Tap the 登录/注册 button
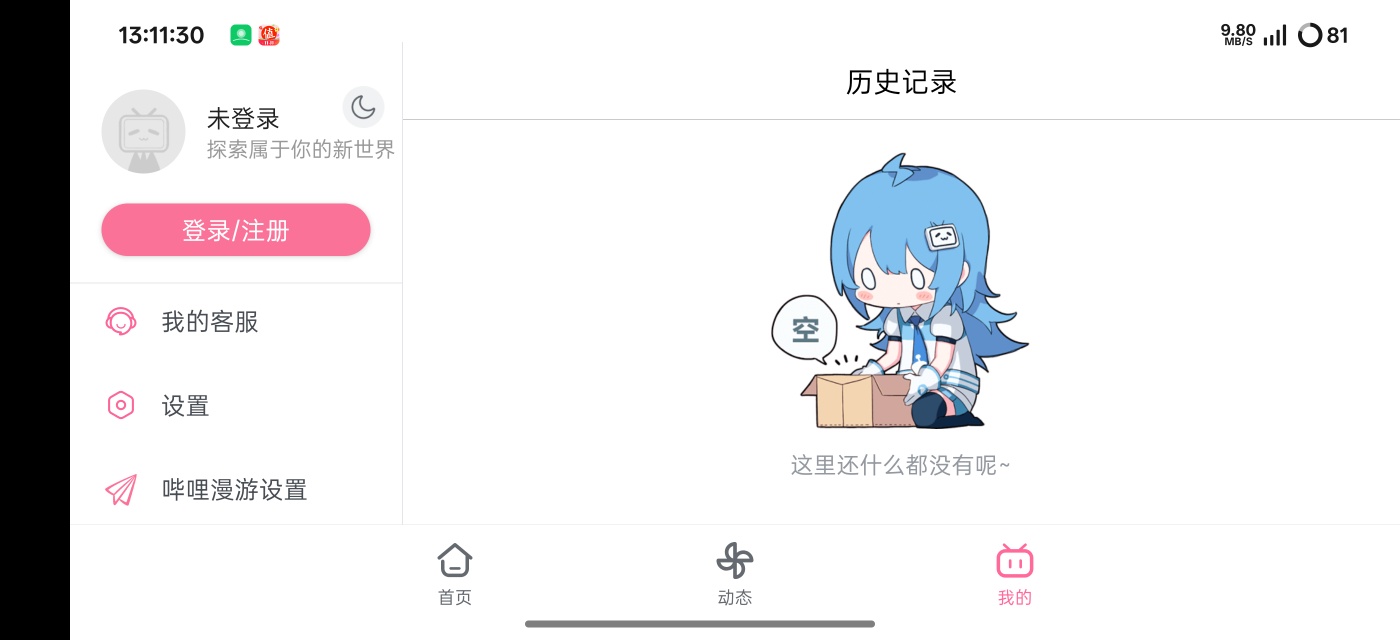This screenshot has width=1400, height=640. [x=236, y=230]
